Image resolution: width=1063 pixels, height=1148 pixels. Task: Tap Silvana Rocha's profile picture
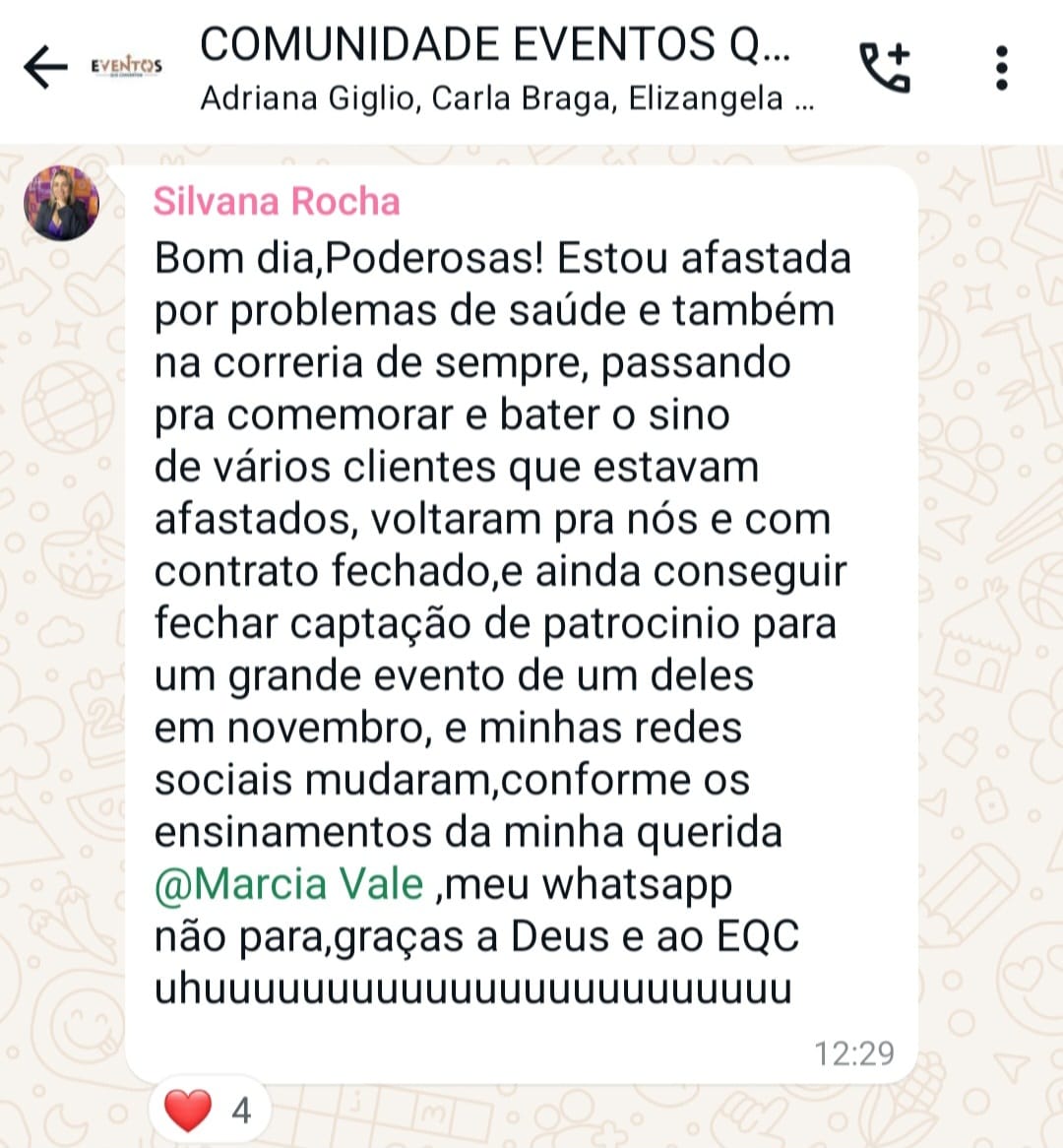[x=61, y=202]
